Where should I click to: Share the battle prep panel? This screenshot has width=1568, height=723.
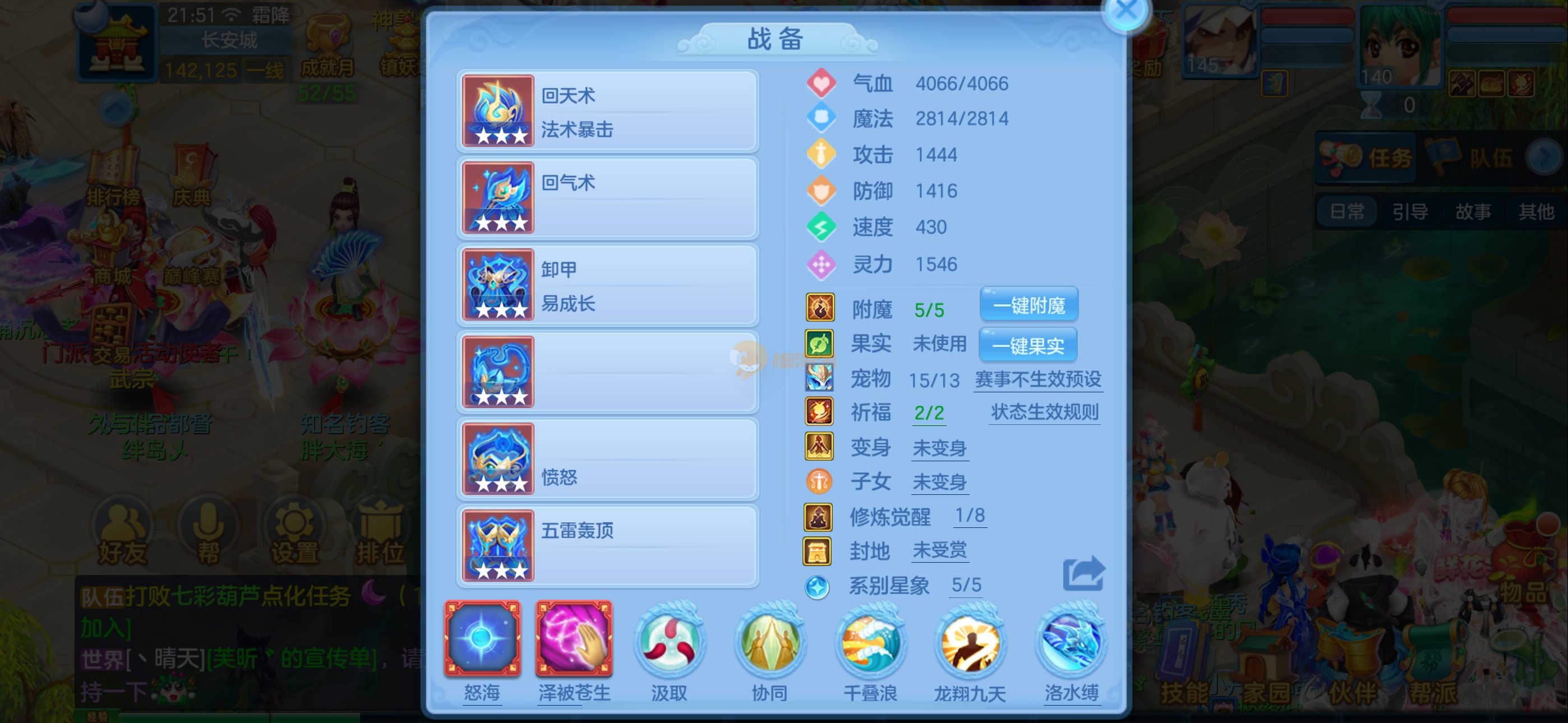pos(1083,574)
